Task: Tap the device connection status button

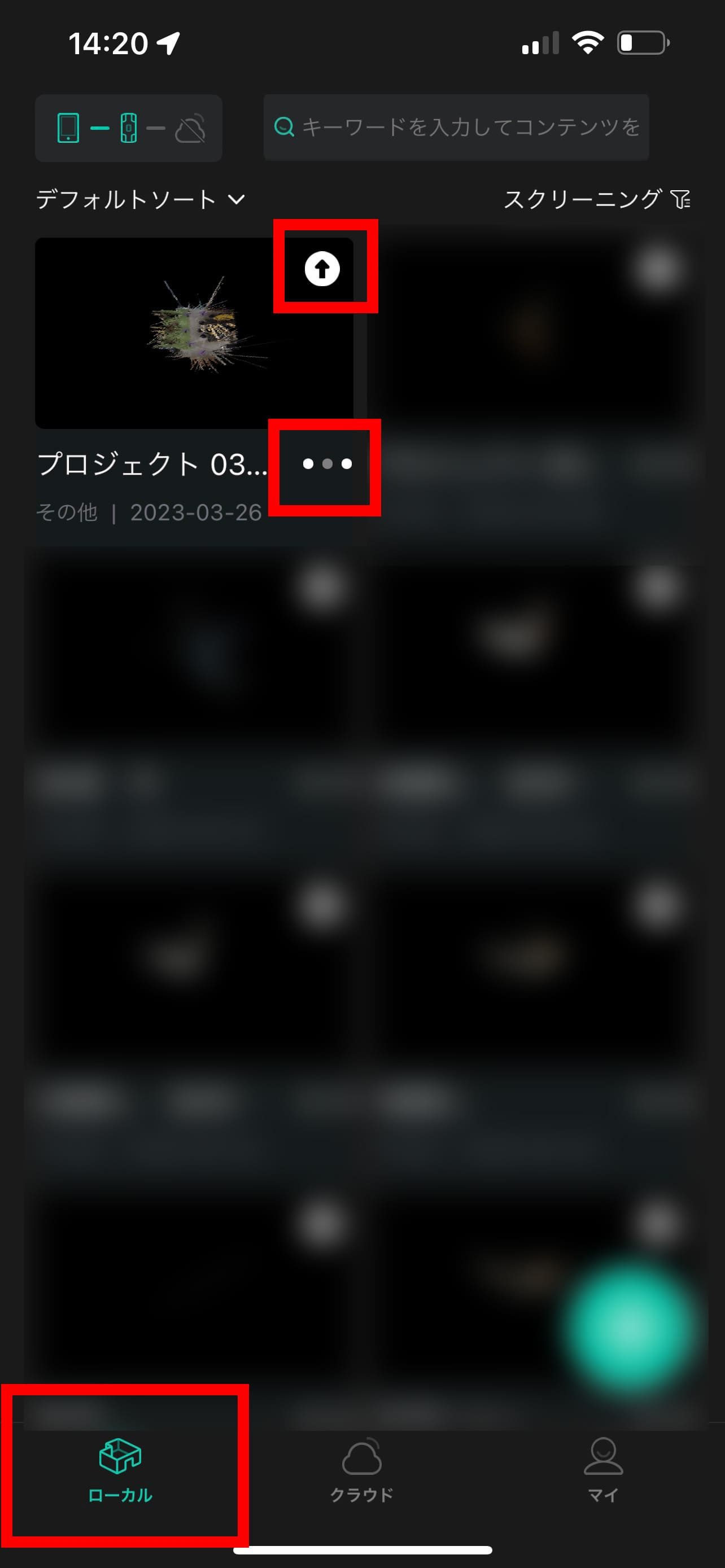Action: tap(128, 129)
